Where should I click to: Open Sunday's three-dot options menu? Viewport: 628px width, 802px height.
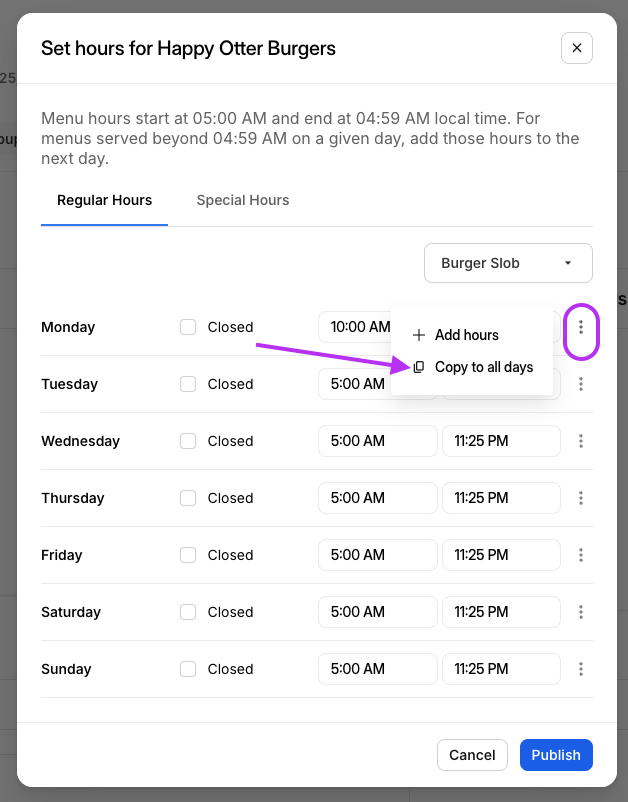581,669
